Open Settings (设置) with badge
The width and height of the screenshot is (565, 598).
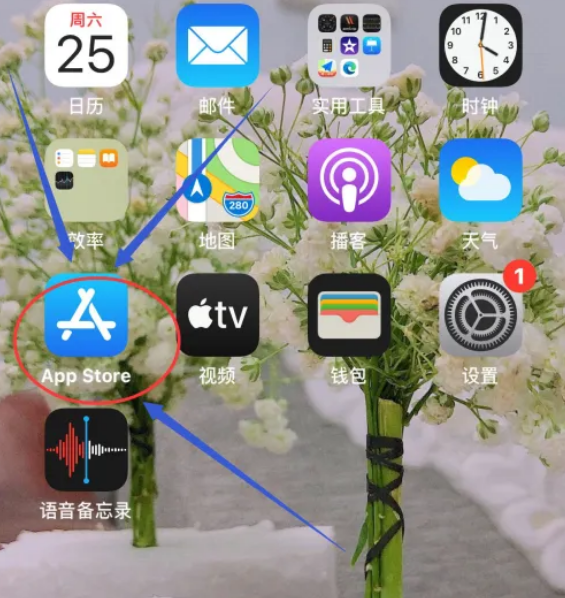point(481,315)
